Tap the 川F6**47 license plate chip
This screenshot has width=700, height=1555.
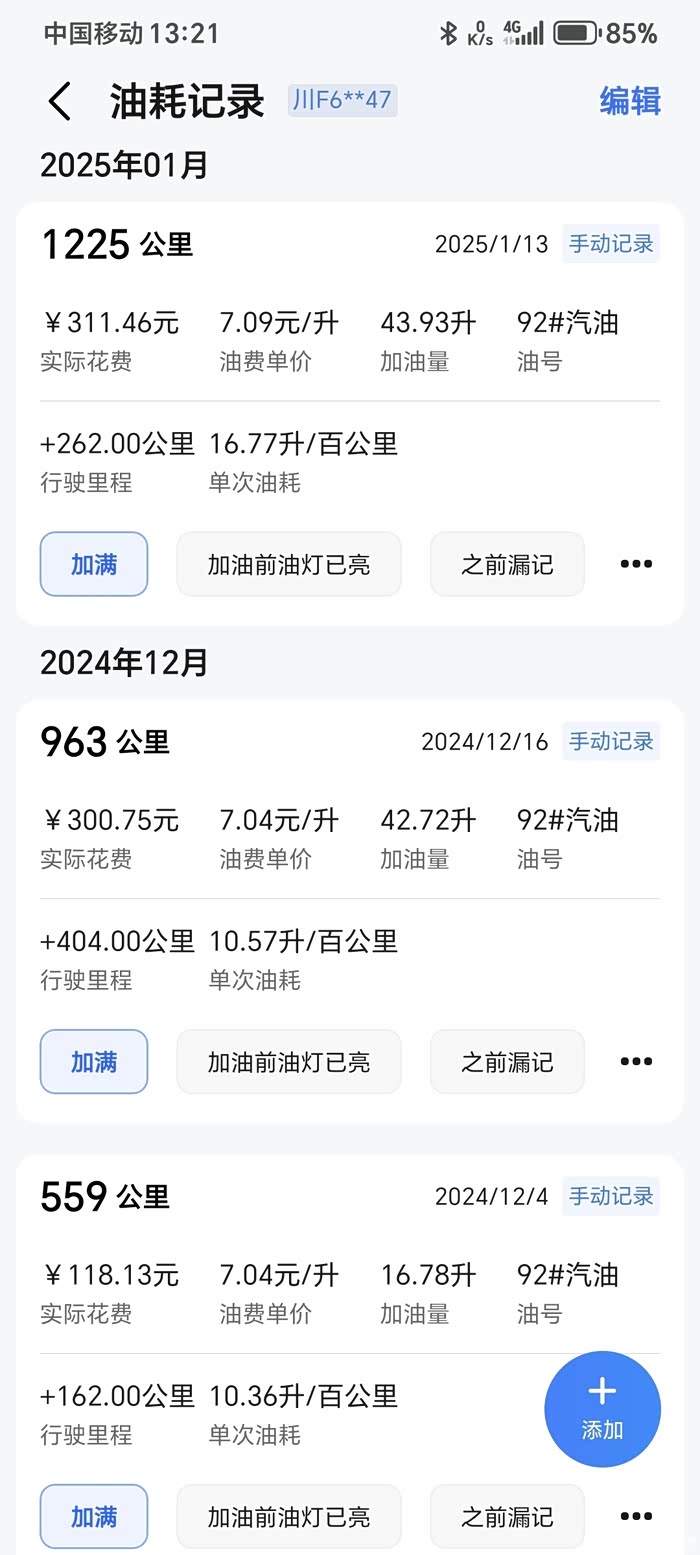tap(342, 100)
